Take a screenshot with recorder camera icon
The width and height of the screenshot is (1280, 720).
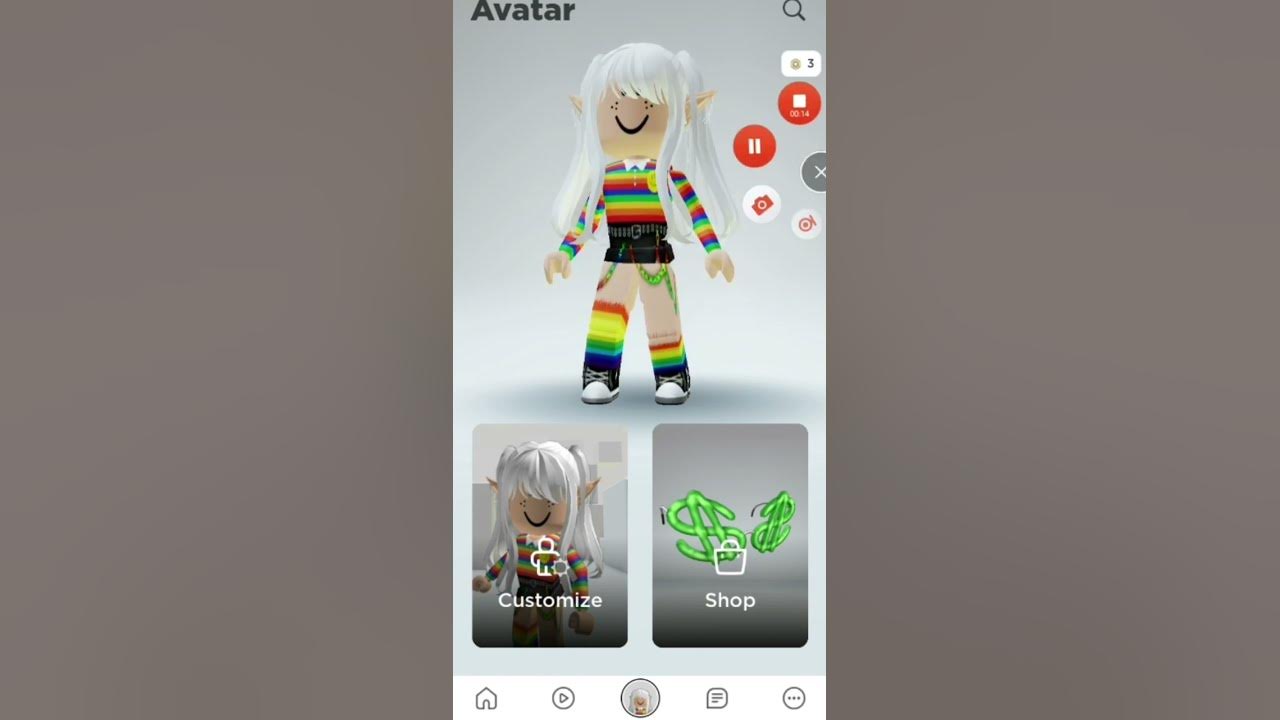(x=762, y=205)
